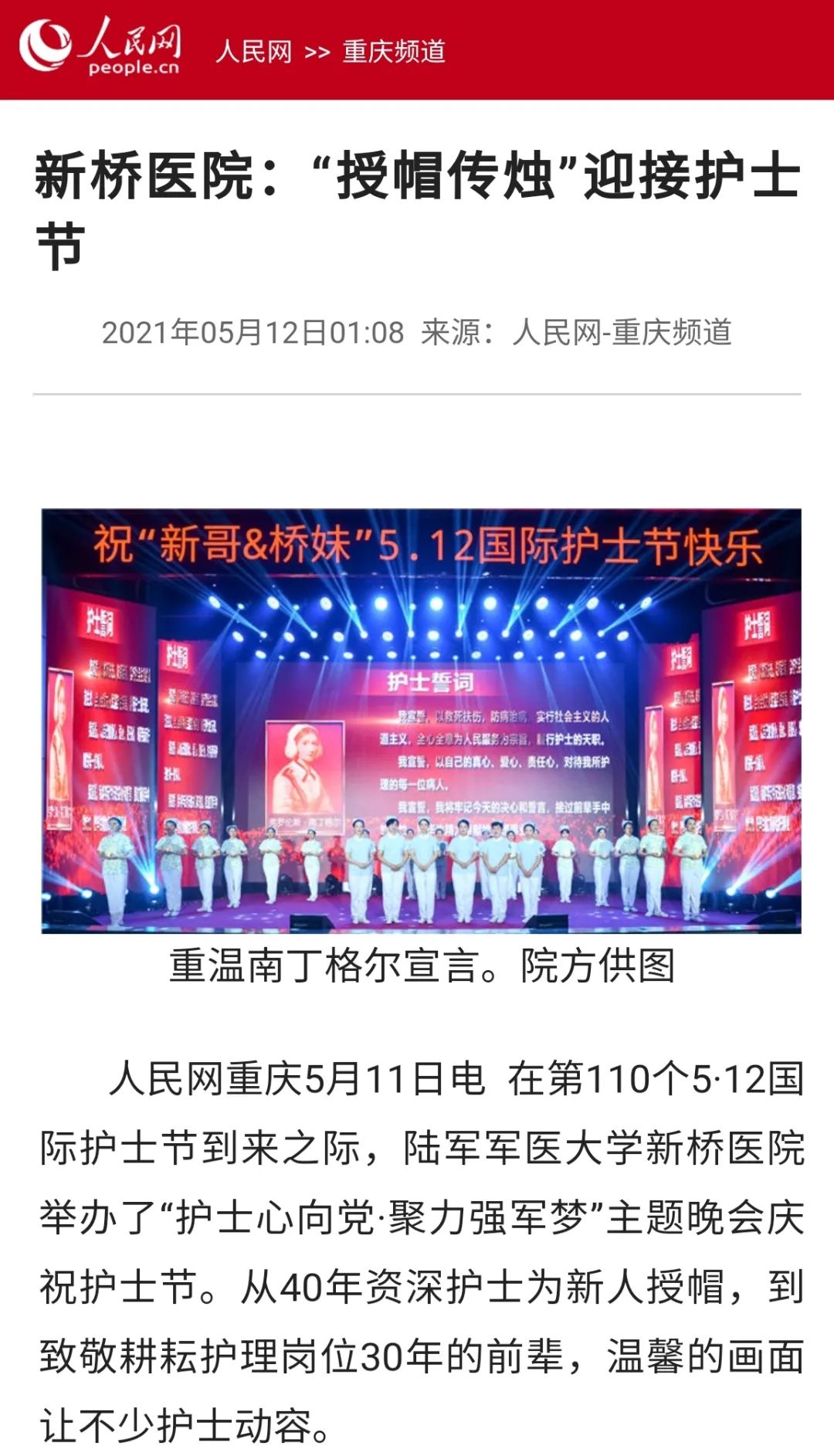This screenshot has height=1456, width=834.
Task: Open the 人民网 breadcrumb link
Action: click(254, 52)
